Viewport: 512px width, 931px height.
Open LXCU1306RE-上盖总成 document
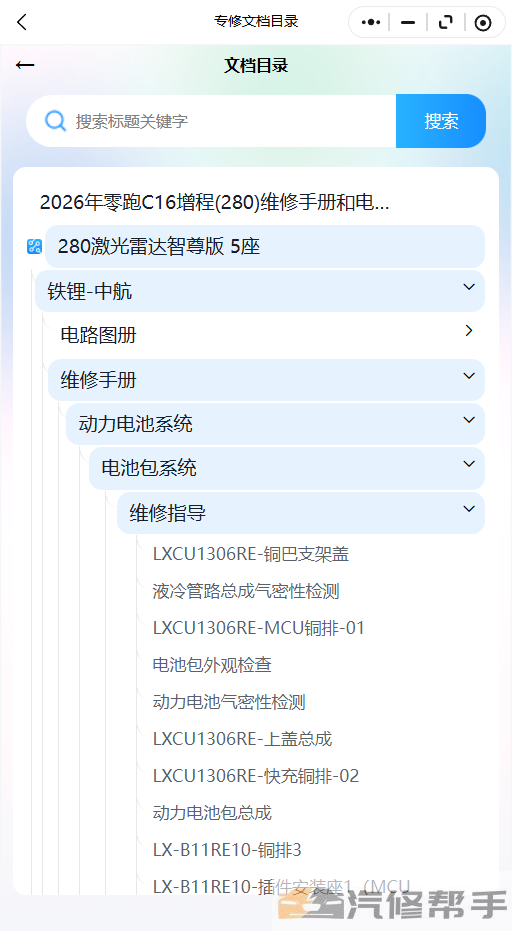tap(242, 739)
